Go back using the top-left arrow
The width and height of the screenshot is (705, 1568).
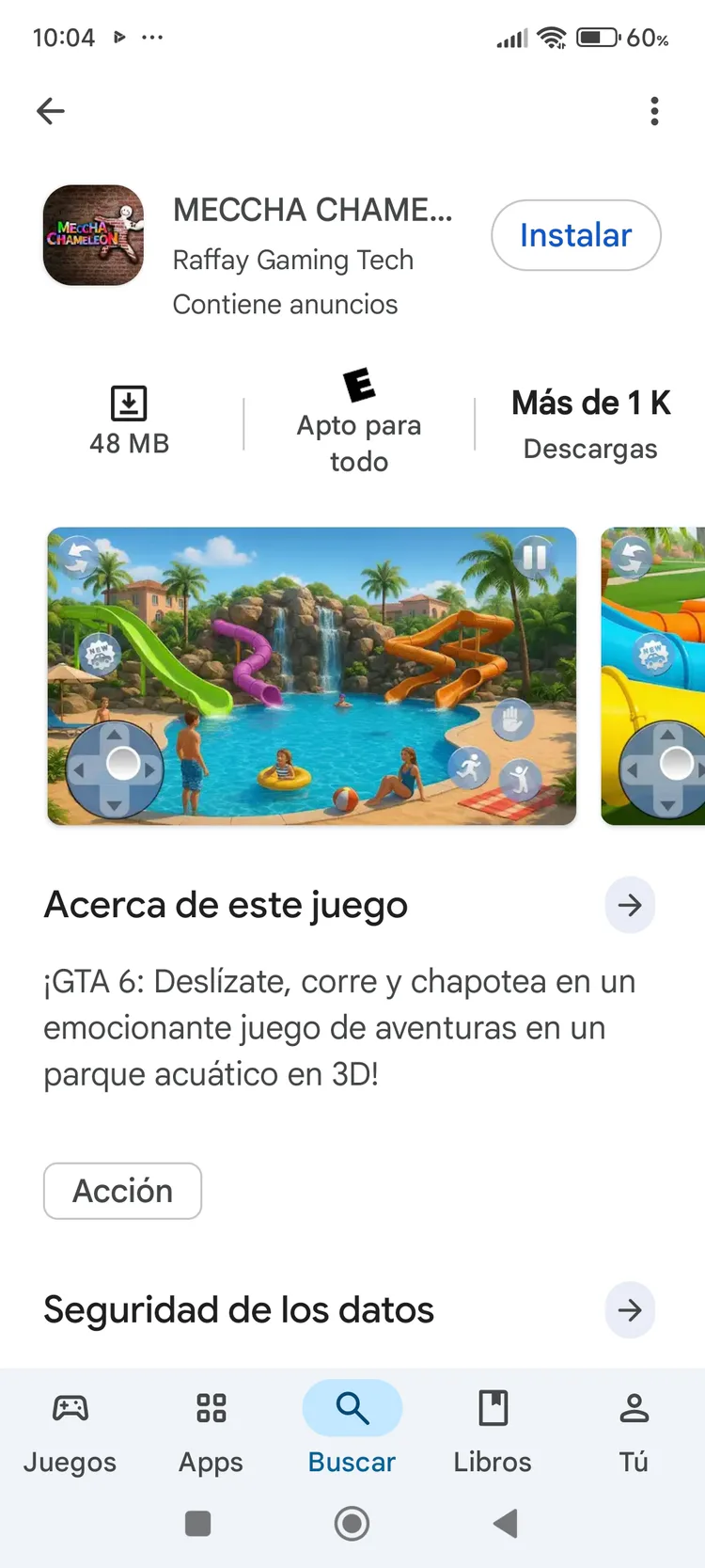pos(51,111)
